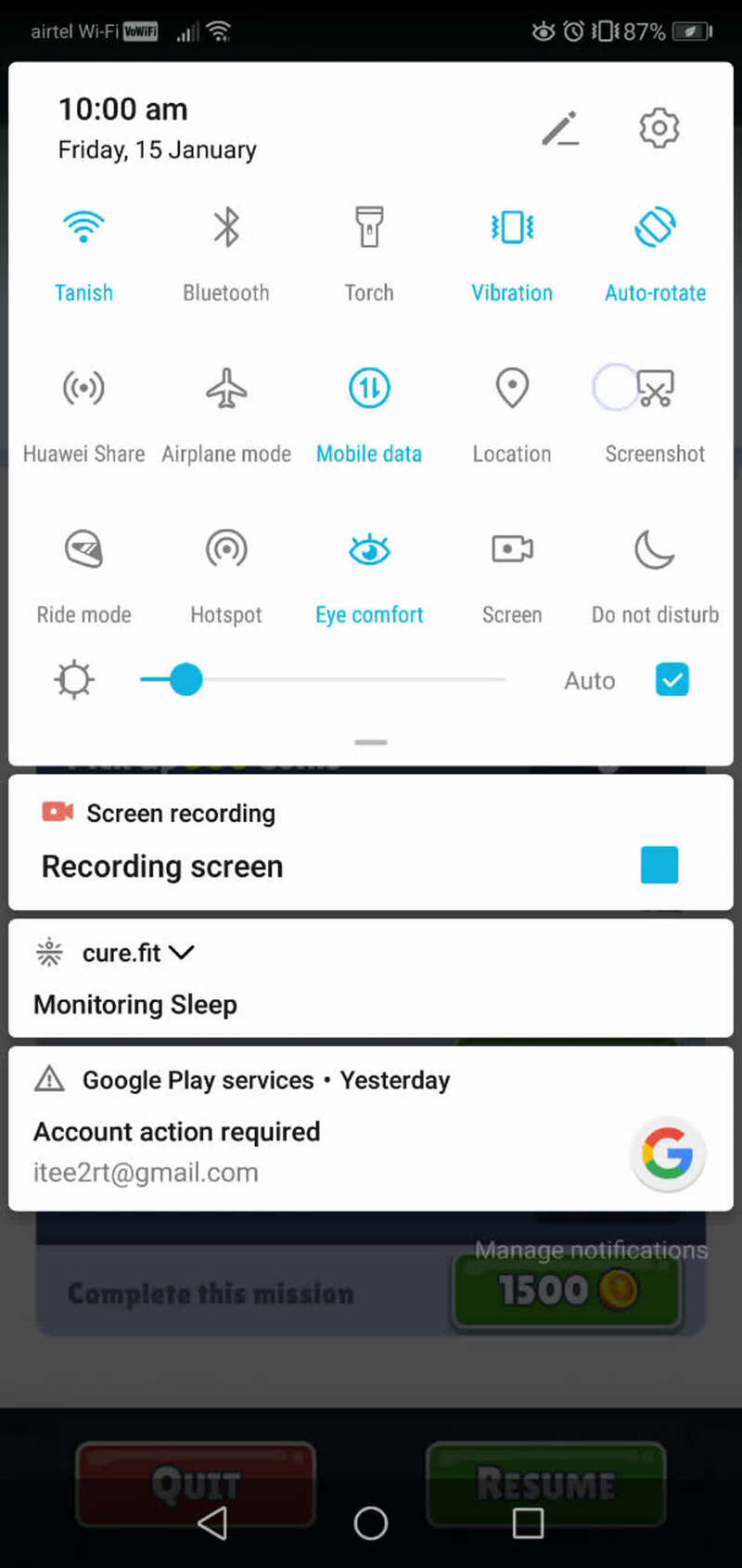Enable Bluetooth
Viewport: 742px width, 1568px height.
226,227
